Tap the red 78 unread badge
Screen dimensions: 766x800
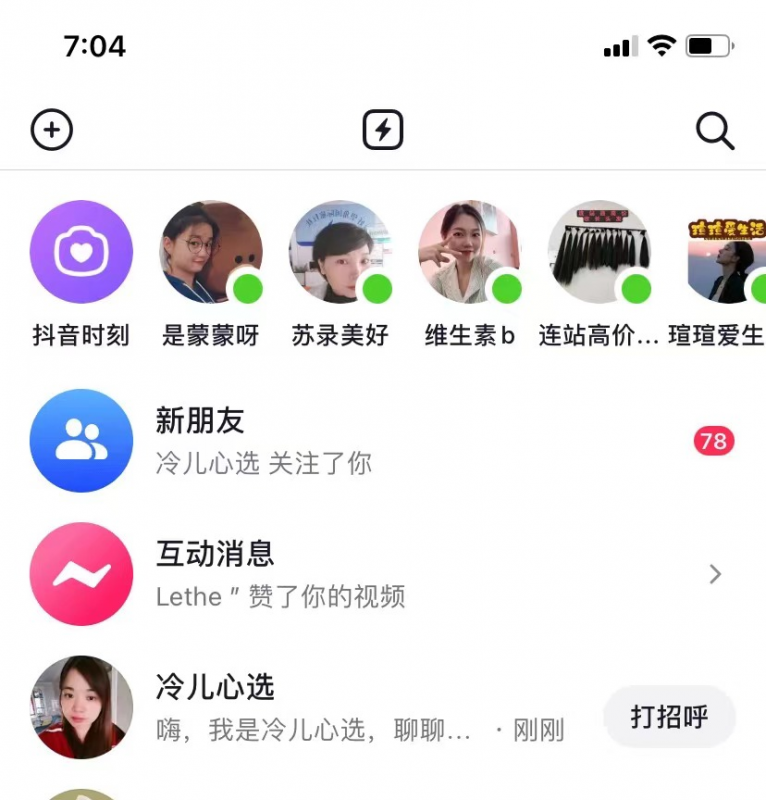(713, 441)
